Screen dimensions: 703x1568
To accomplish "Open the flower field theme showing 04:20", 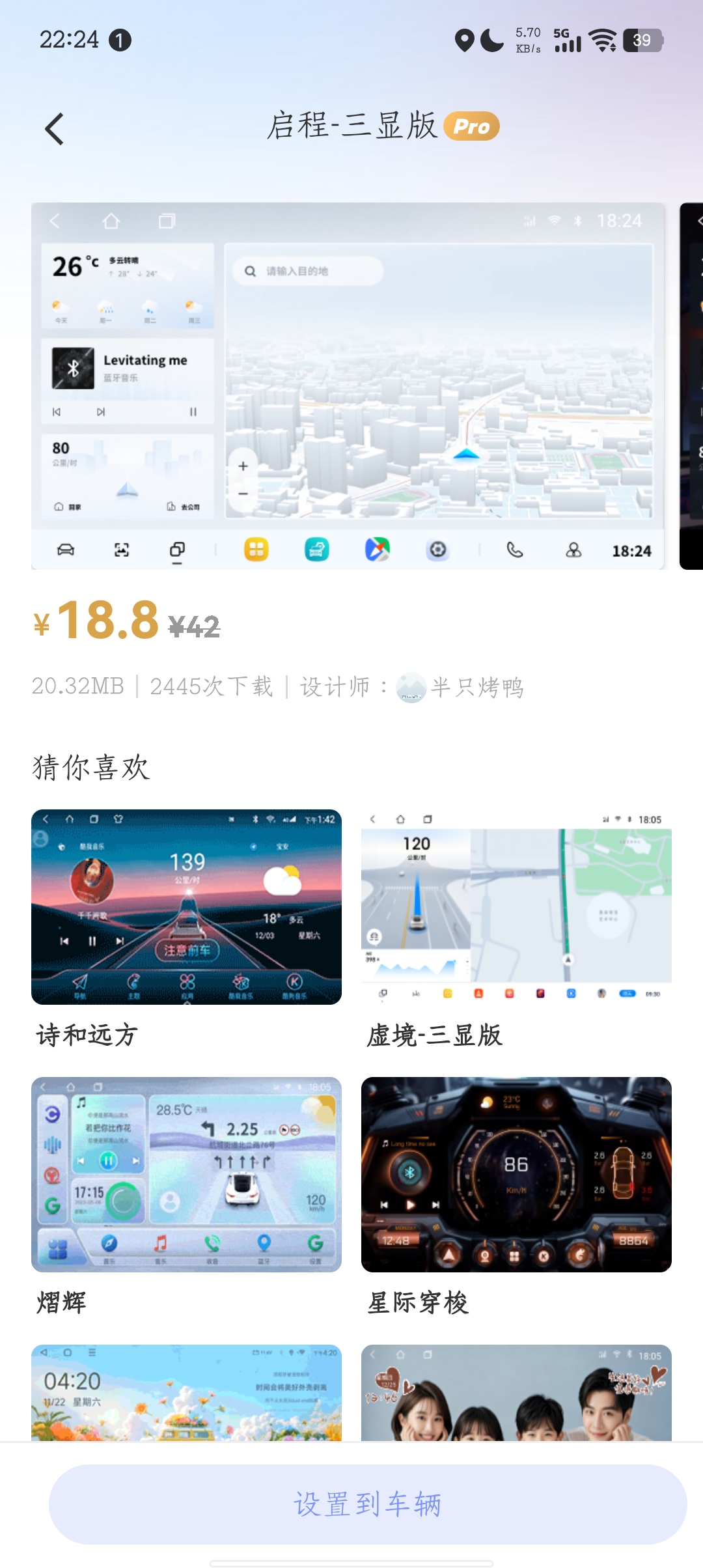I will click(186, 1392).
